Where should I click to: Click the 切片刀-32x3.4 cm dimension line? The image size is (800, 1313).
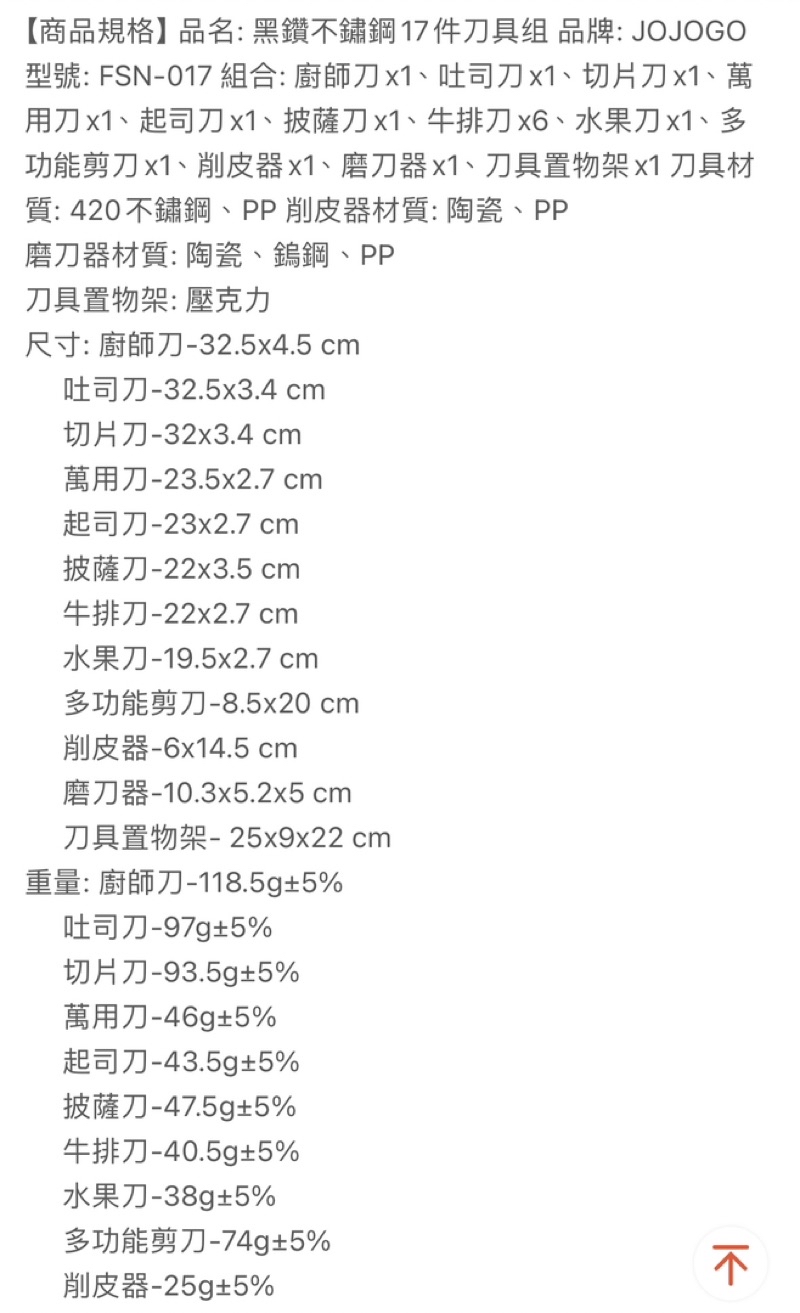click(x=183, y=435)
